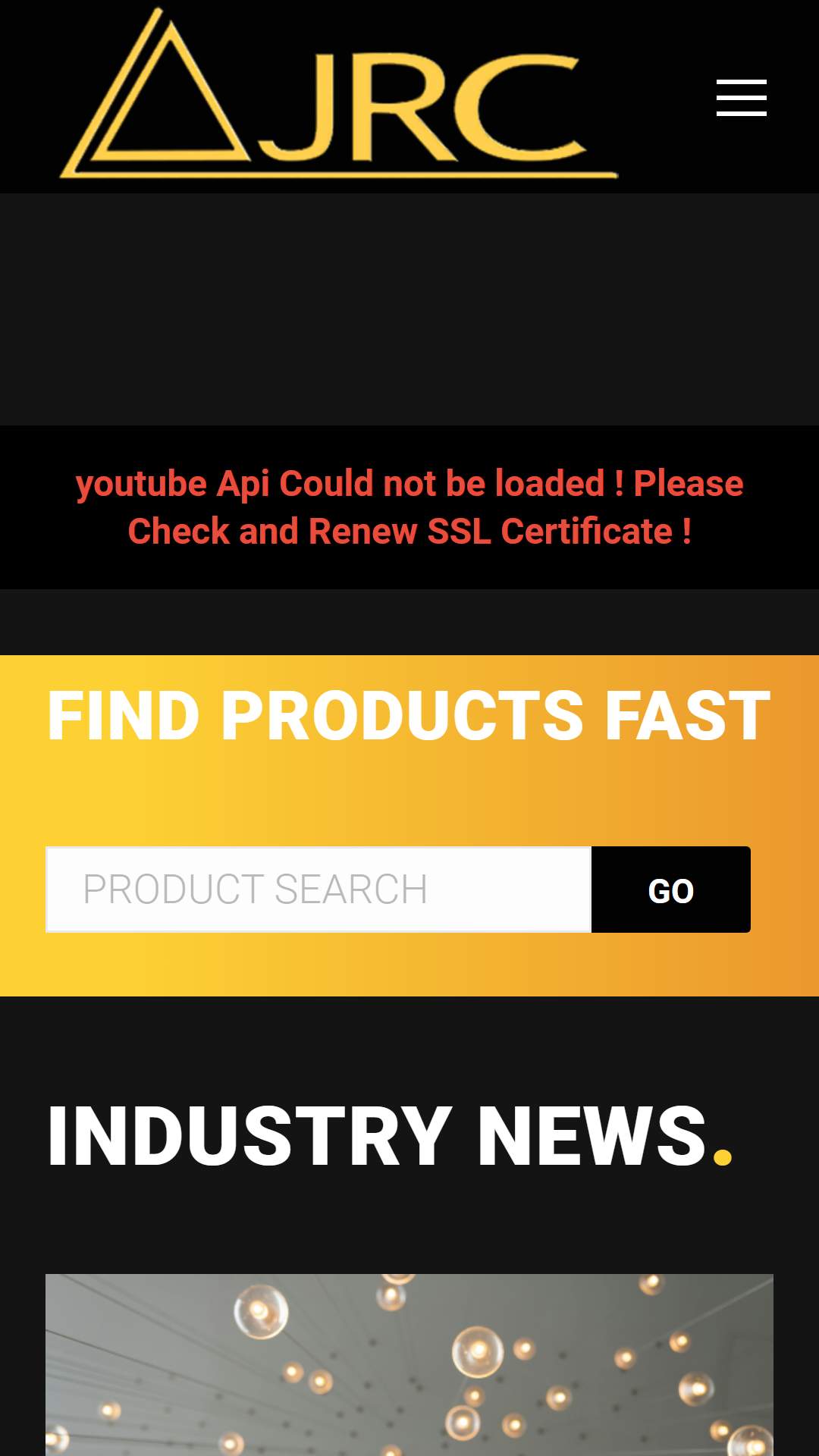Hit the GO search button
This screenshot has width=819, height=1456.
[x=671, y=890]
